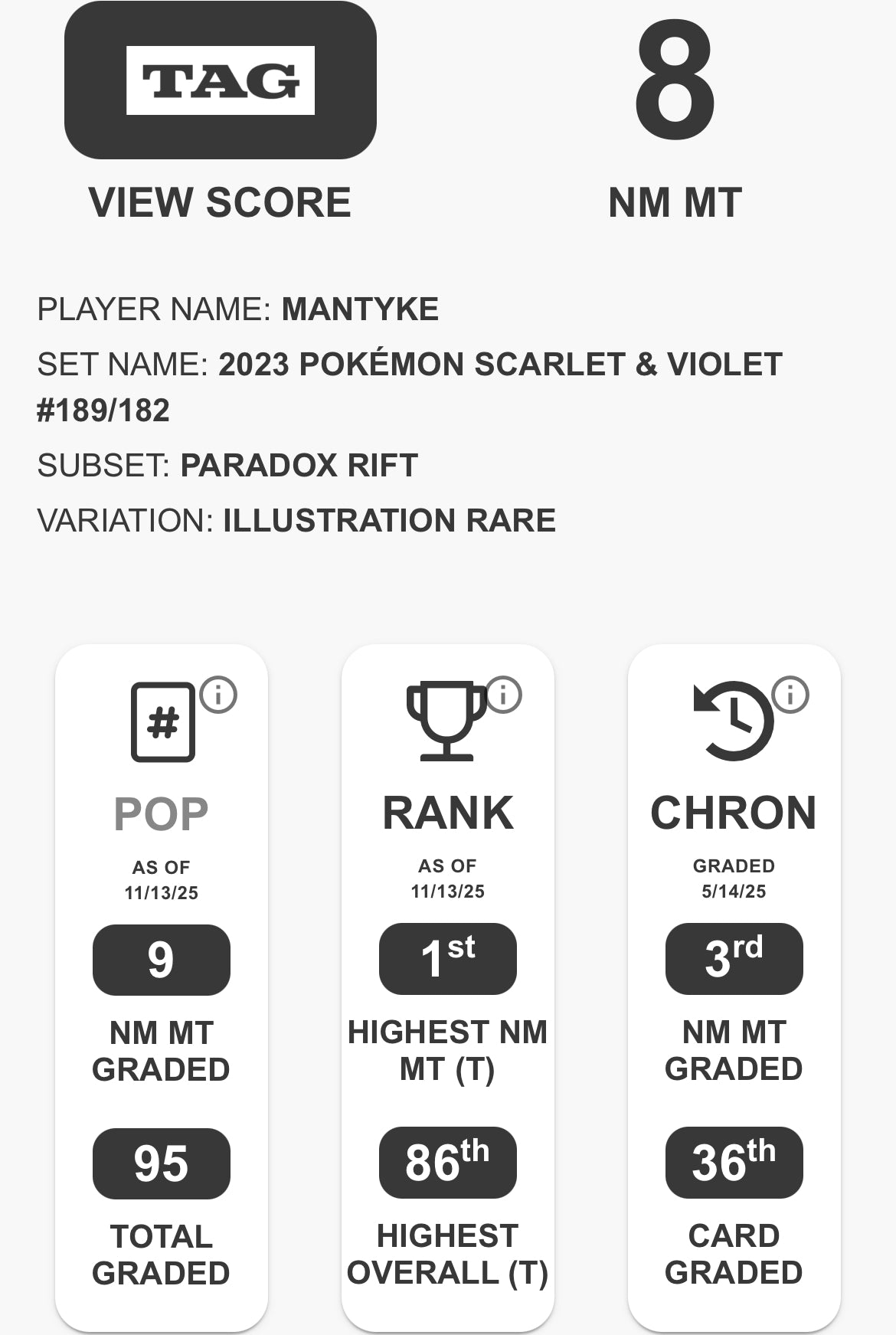Screen dimensions: 896x1335
Task: Click the CHRON history clock icon
Action: pyautogui.click(x=734, y=721)
